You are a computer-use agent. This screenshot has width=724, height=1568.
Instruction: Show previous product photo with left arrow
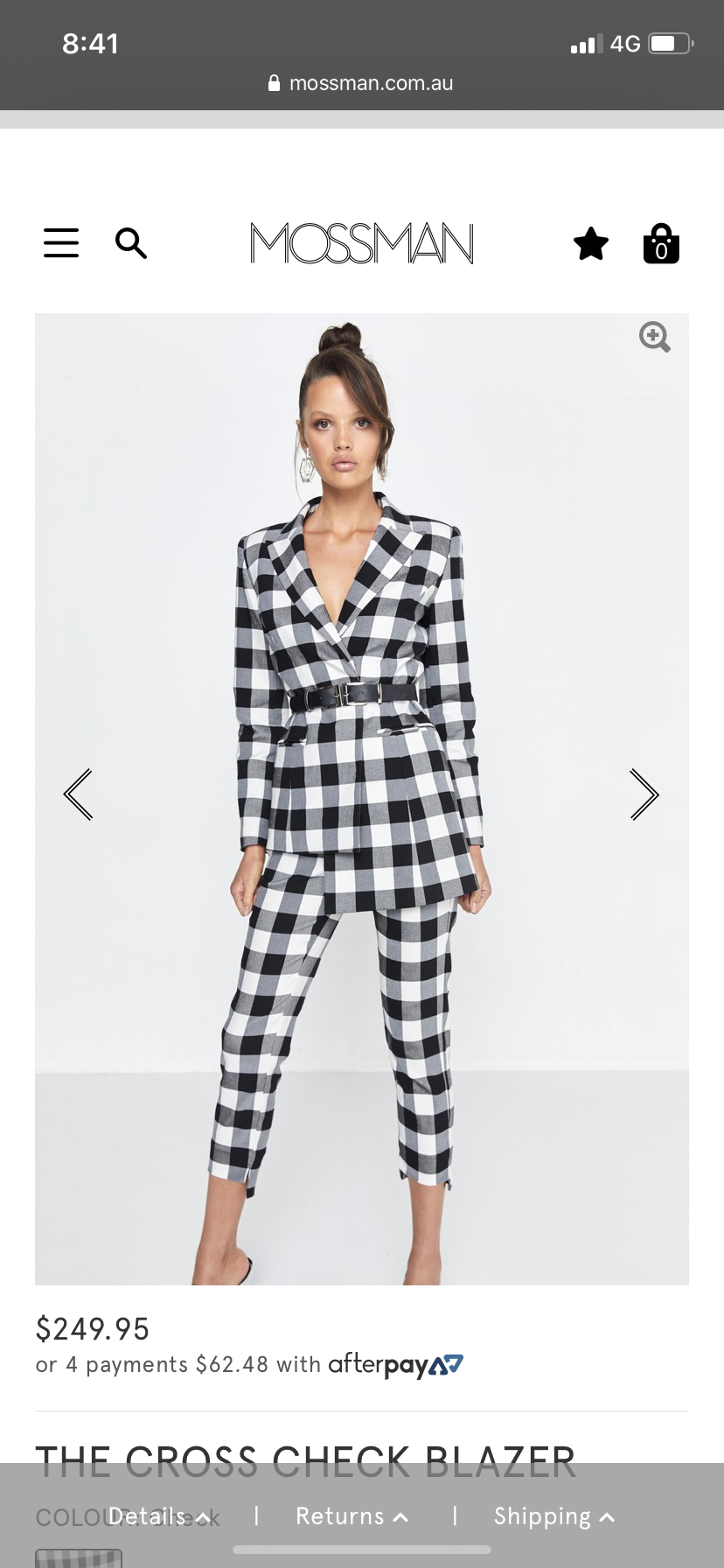79,794
